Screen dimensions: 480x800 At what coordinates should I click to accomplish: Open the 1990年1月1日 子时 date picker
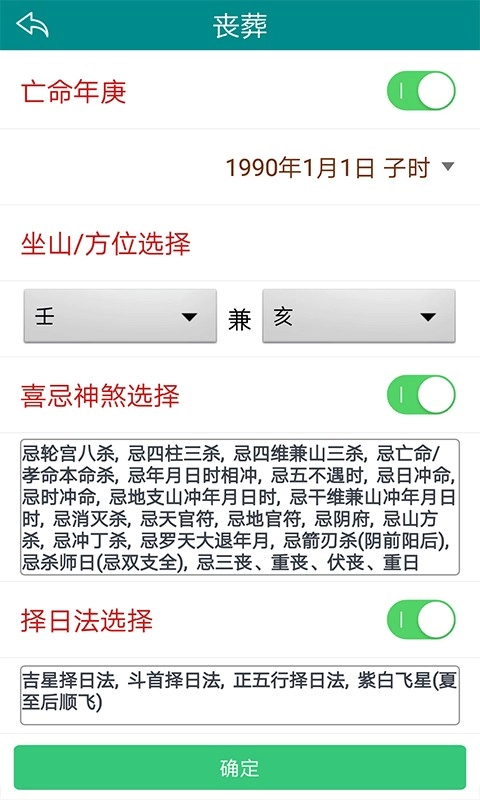coord(339,167)
